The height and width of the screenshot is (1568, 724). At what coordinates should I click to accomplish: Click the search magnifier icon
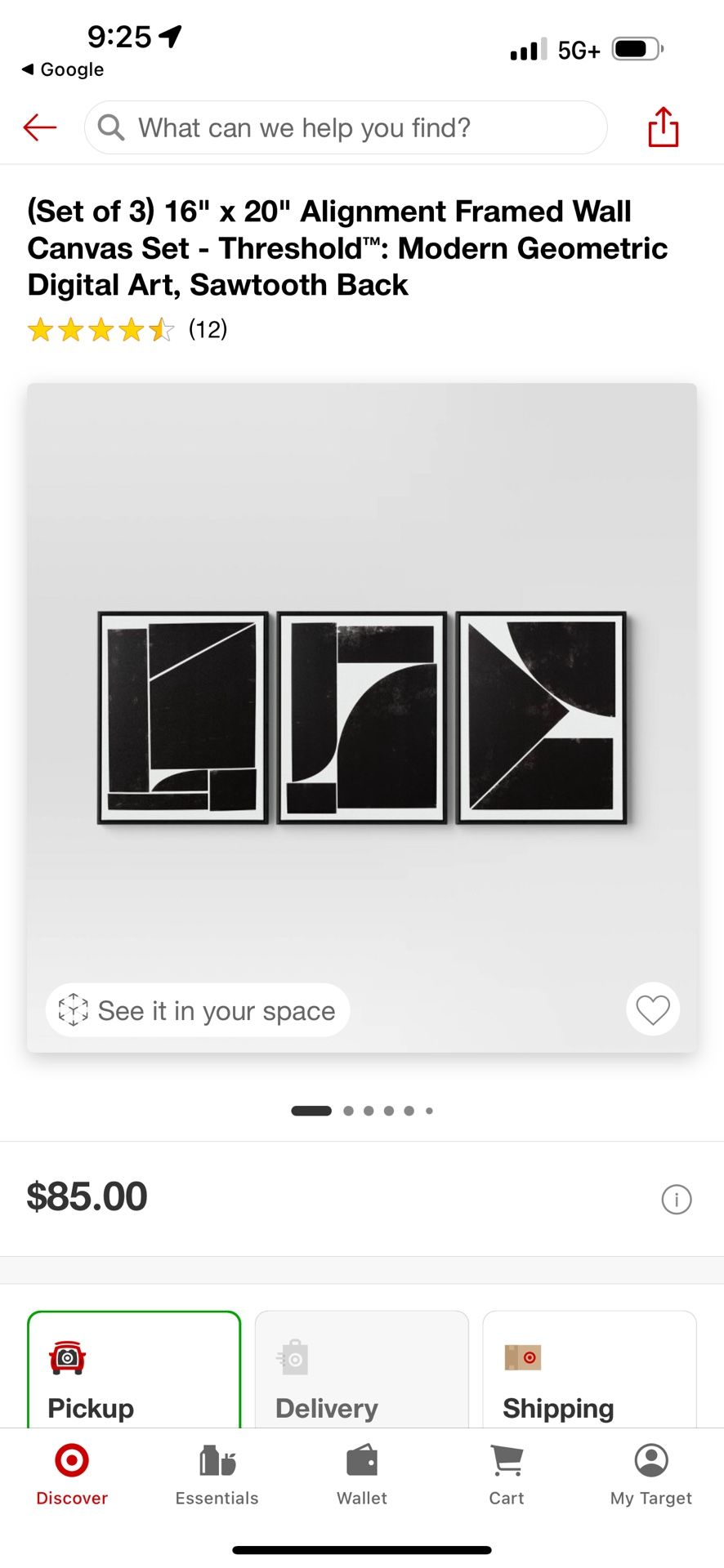(x=110, y=127)
